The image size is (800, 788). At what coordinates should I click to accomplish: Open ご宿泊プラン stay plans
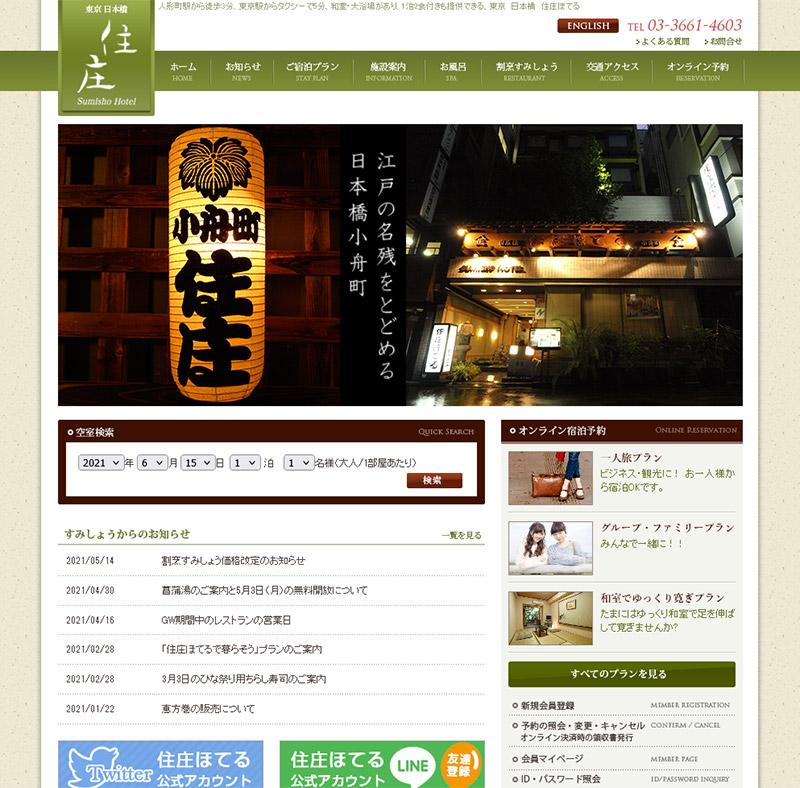312,71
